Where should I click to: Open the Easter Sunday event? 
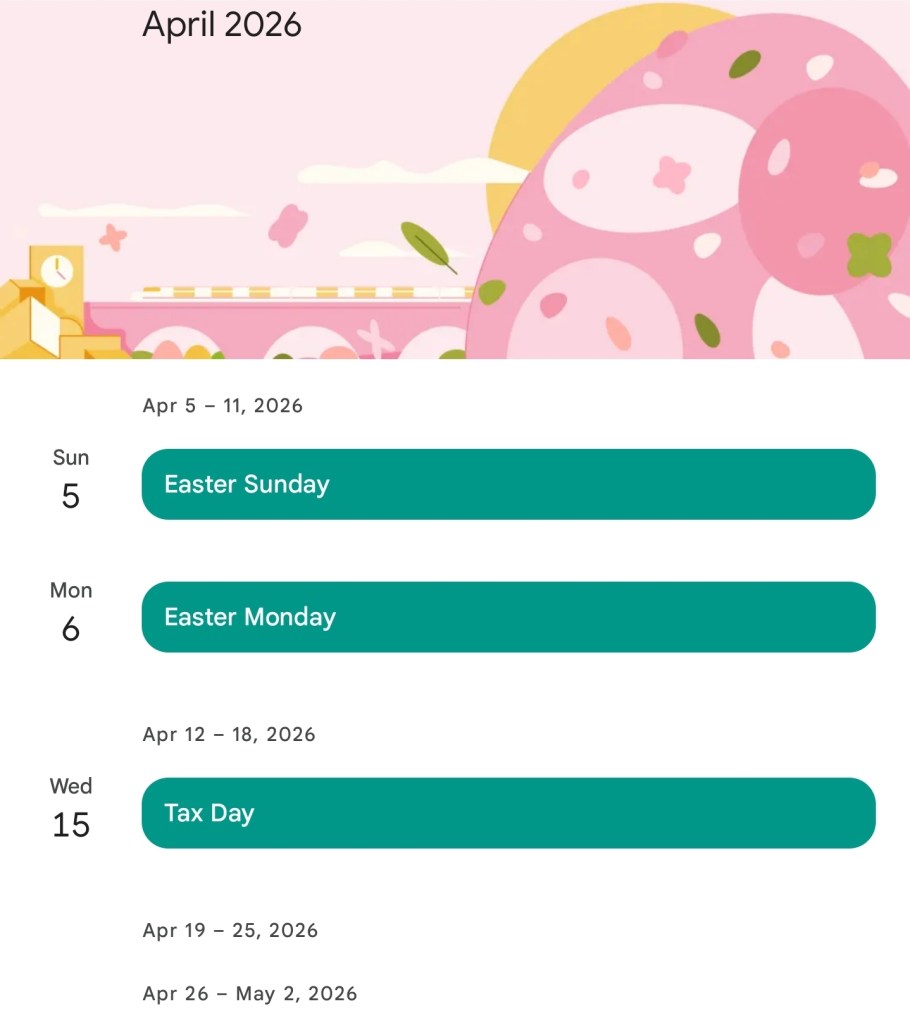pos(508,484)
